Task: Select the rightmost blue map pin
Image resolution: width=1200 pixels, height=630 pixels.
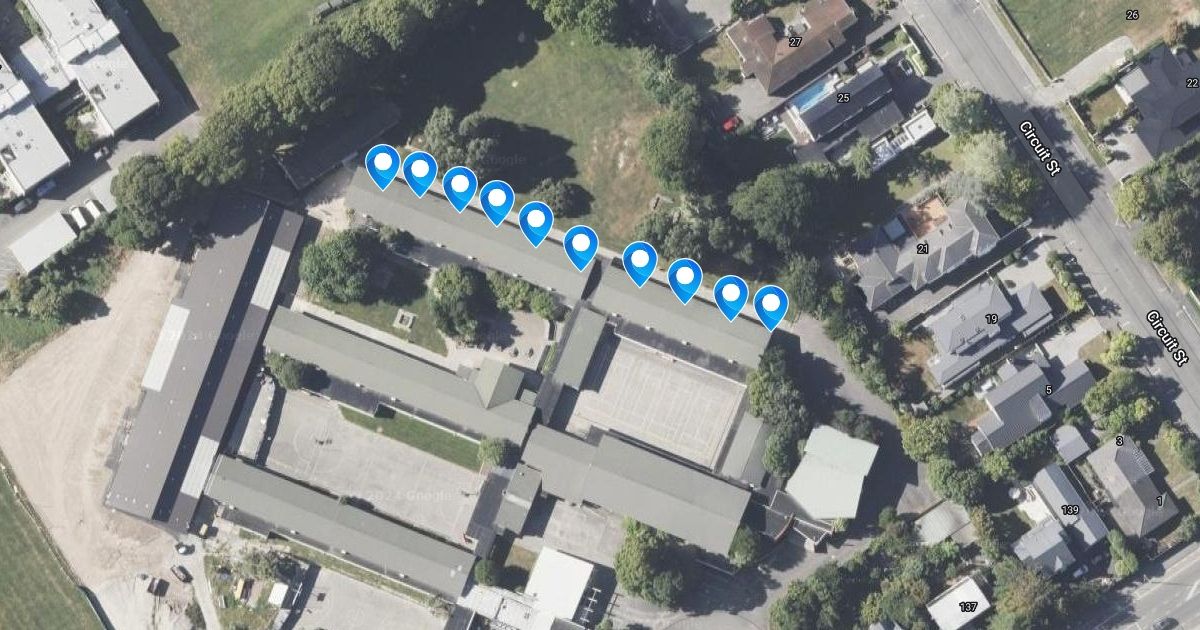Action: click(x=770, y=307)
